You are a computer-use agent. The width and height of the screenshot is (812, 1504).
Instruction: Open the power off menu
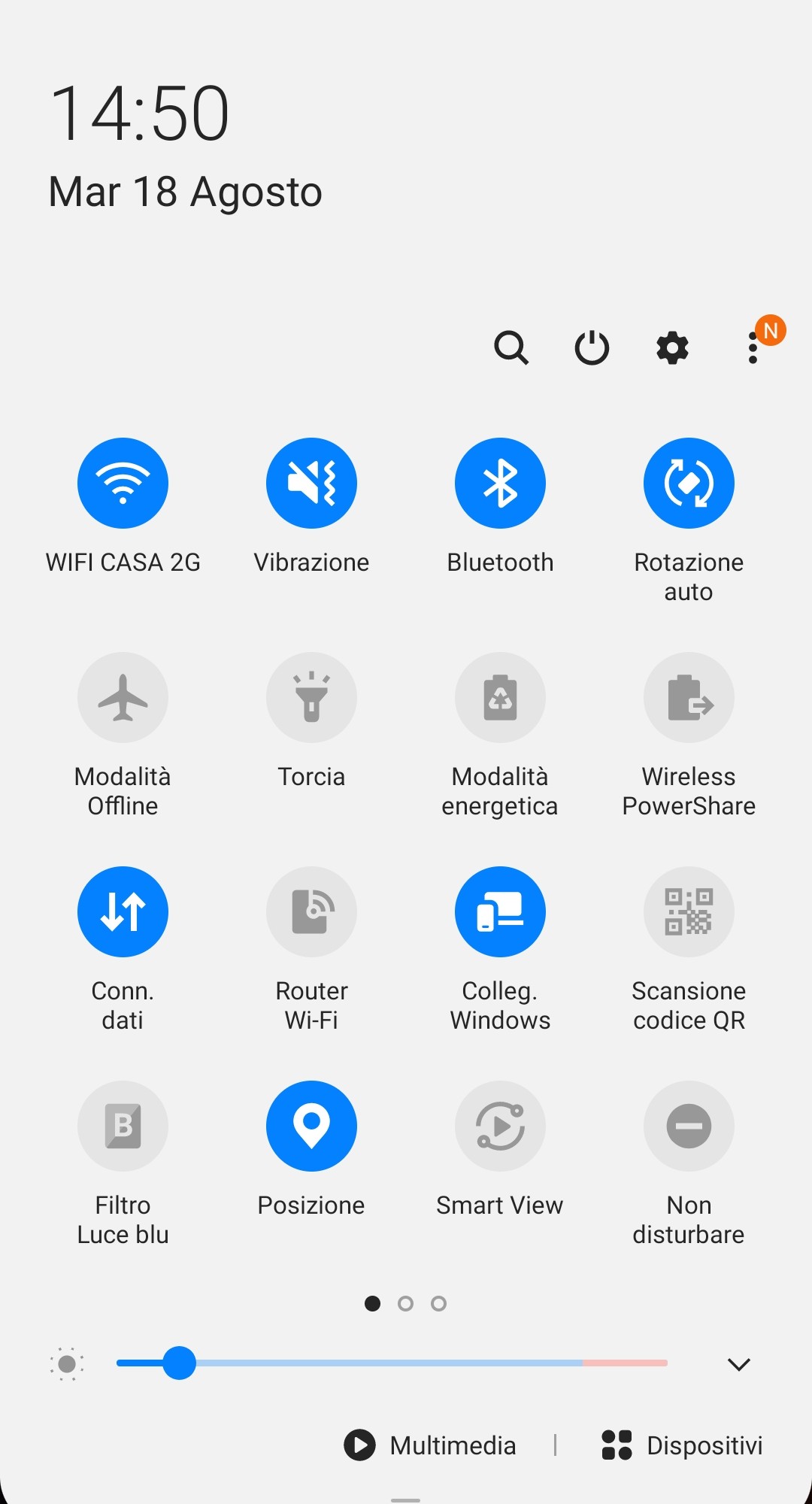coord(592,347)
